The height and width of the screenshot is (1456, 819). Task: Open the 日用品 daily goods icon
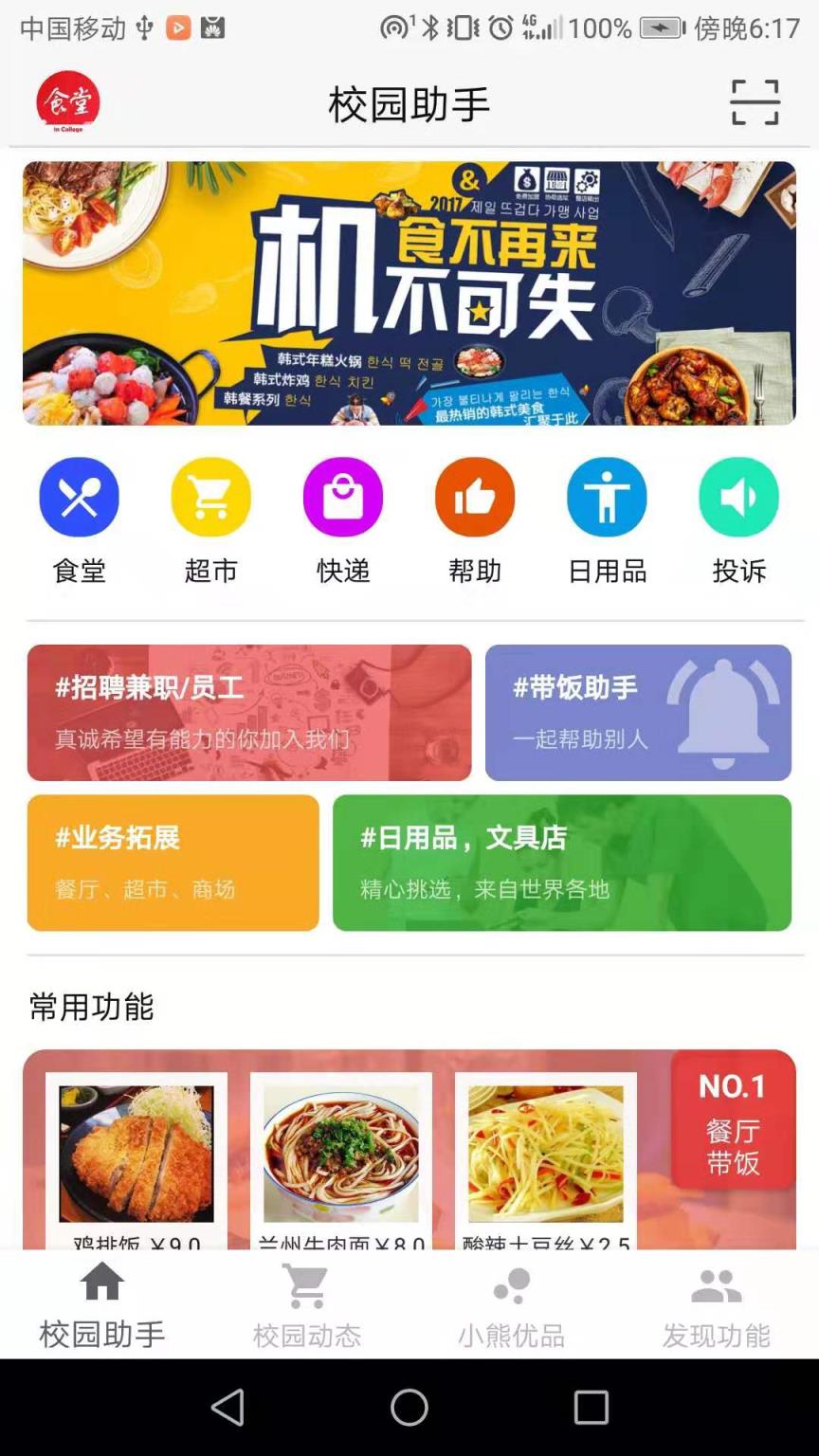point(607,496)
